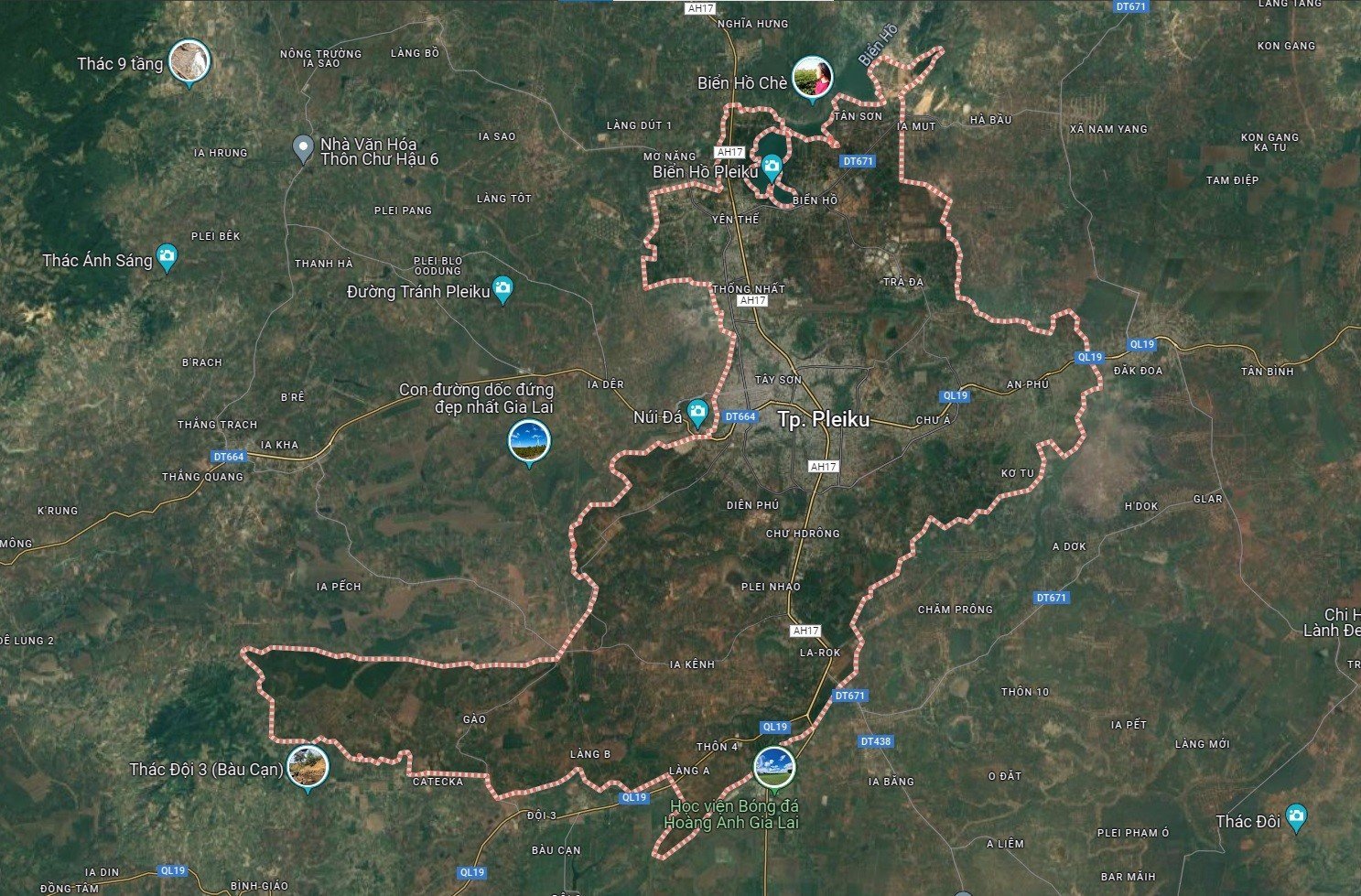View Con đường dốc đứng đẹp nhất Gia Lai
Screen dimensions: 1361x896
pos(529,440)
